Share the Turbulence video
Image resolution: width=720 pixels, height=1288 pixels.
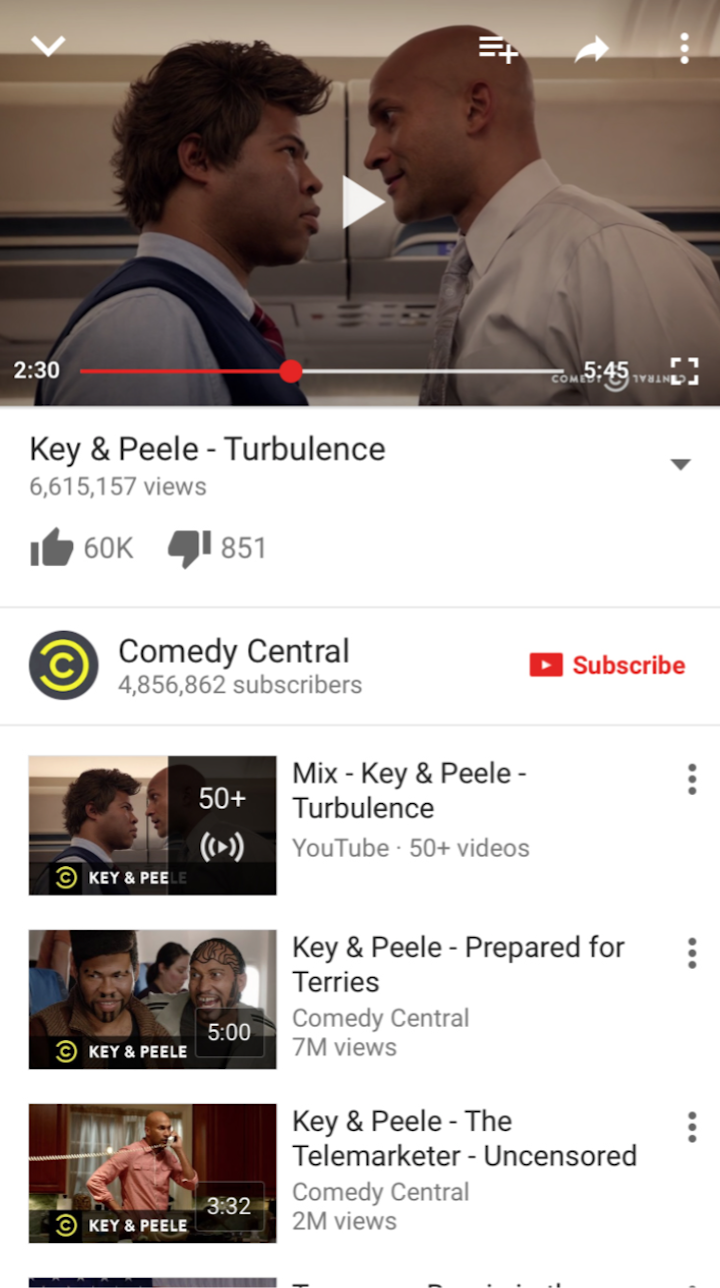pyautogui.click(x=591, y=48)
